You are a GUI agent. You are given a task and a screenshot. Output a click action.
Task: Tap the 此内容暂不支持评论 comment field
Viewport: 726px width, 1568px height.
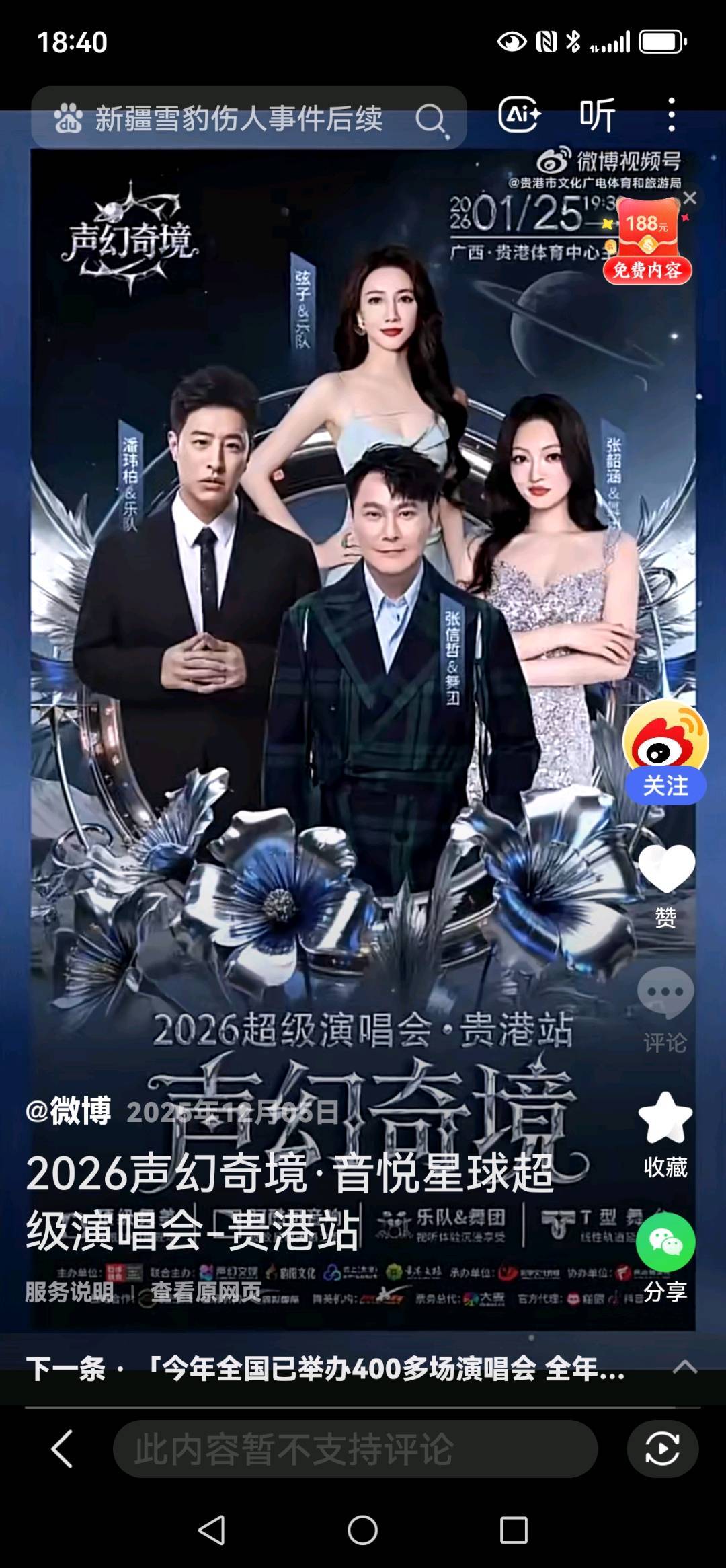point(355,1448)
